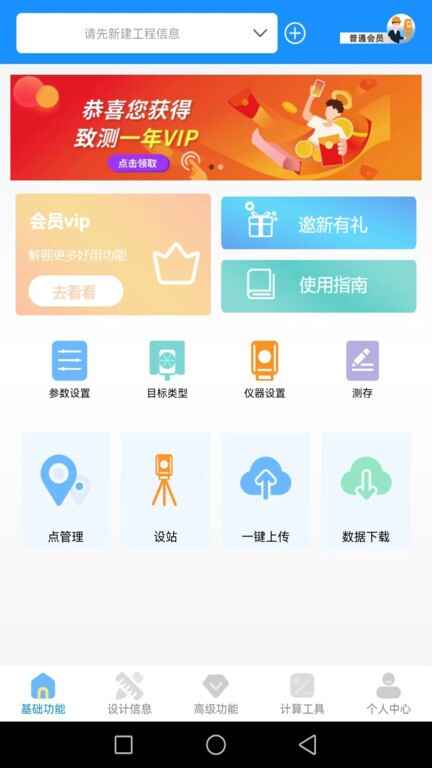Tap the plus icon to add a project
The height and width of the screenshot is (768, 432).
pos(295,33)
